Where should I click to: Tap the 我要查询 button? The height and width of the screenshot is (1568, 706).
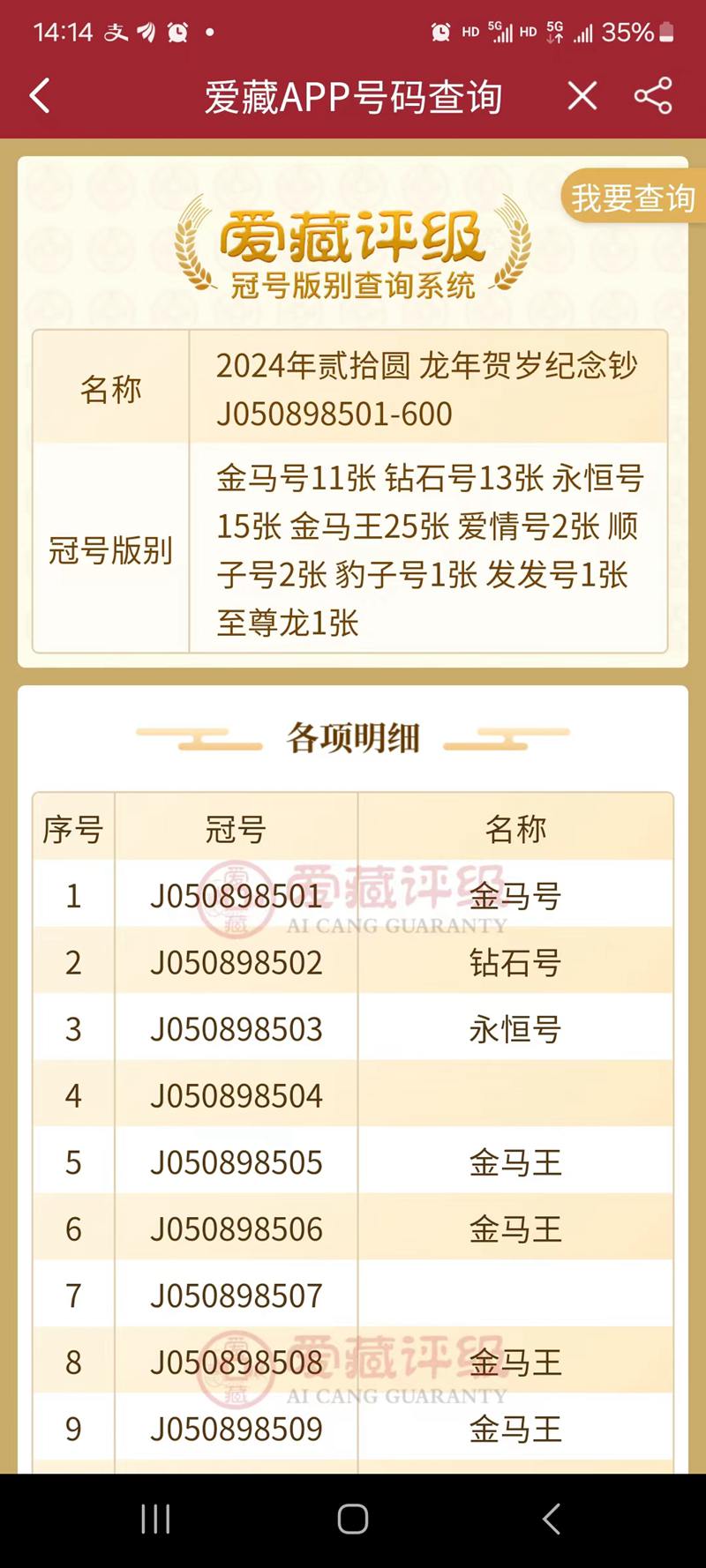(x=632, y=197)
